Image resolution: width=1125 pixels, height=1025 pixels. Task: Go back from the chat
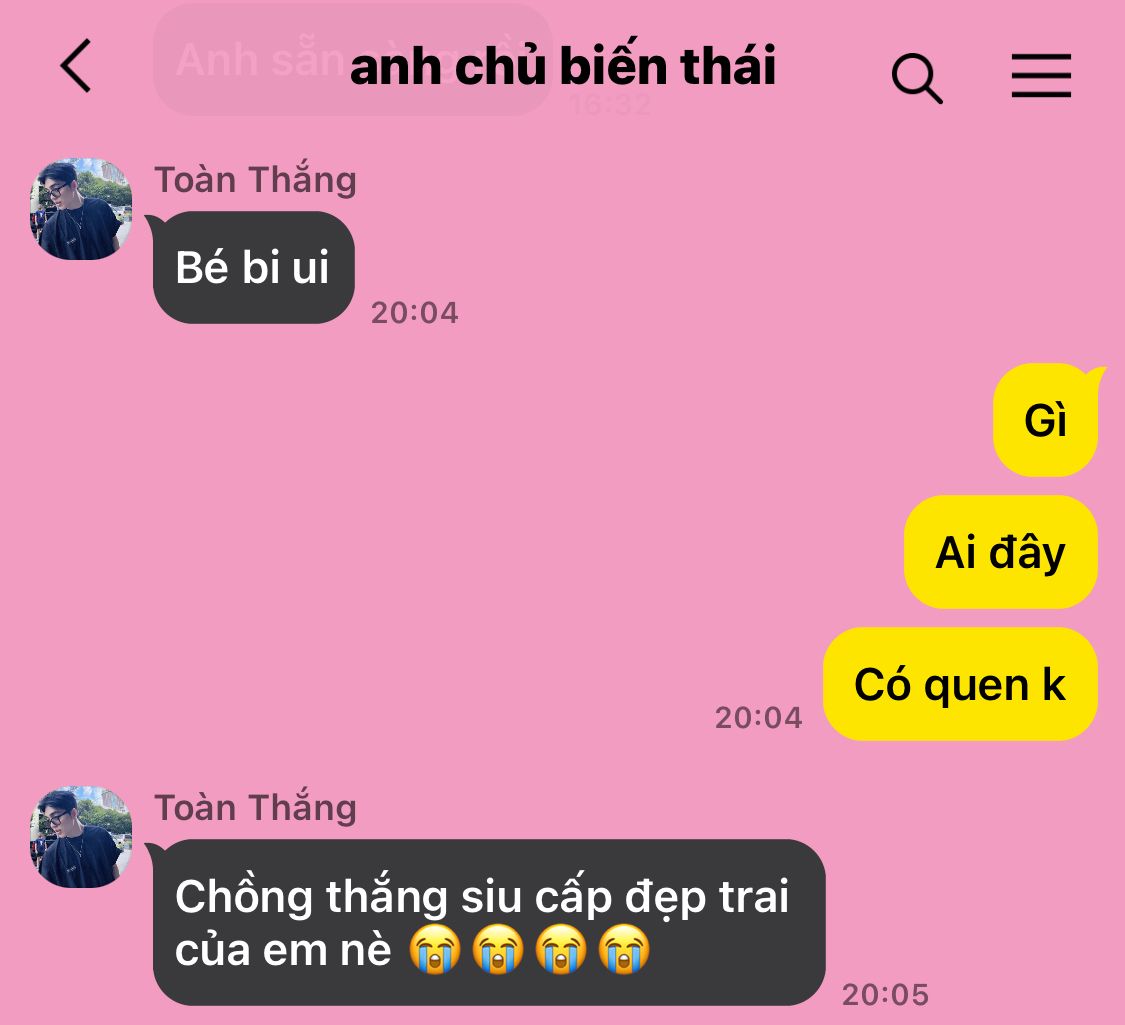[x=76, y=66]
